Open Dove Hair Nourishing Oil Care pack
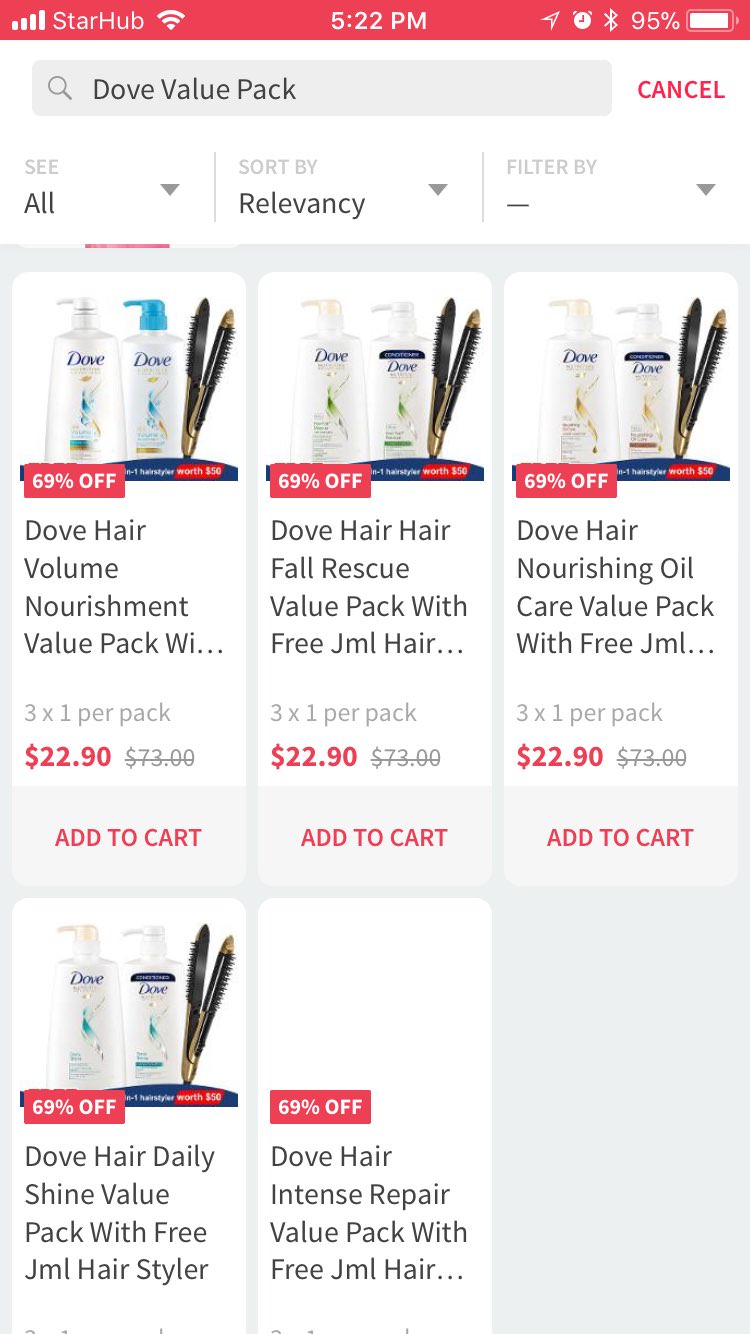750x1334 pixels. coord(620,530)
